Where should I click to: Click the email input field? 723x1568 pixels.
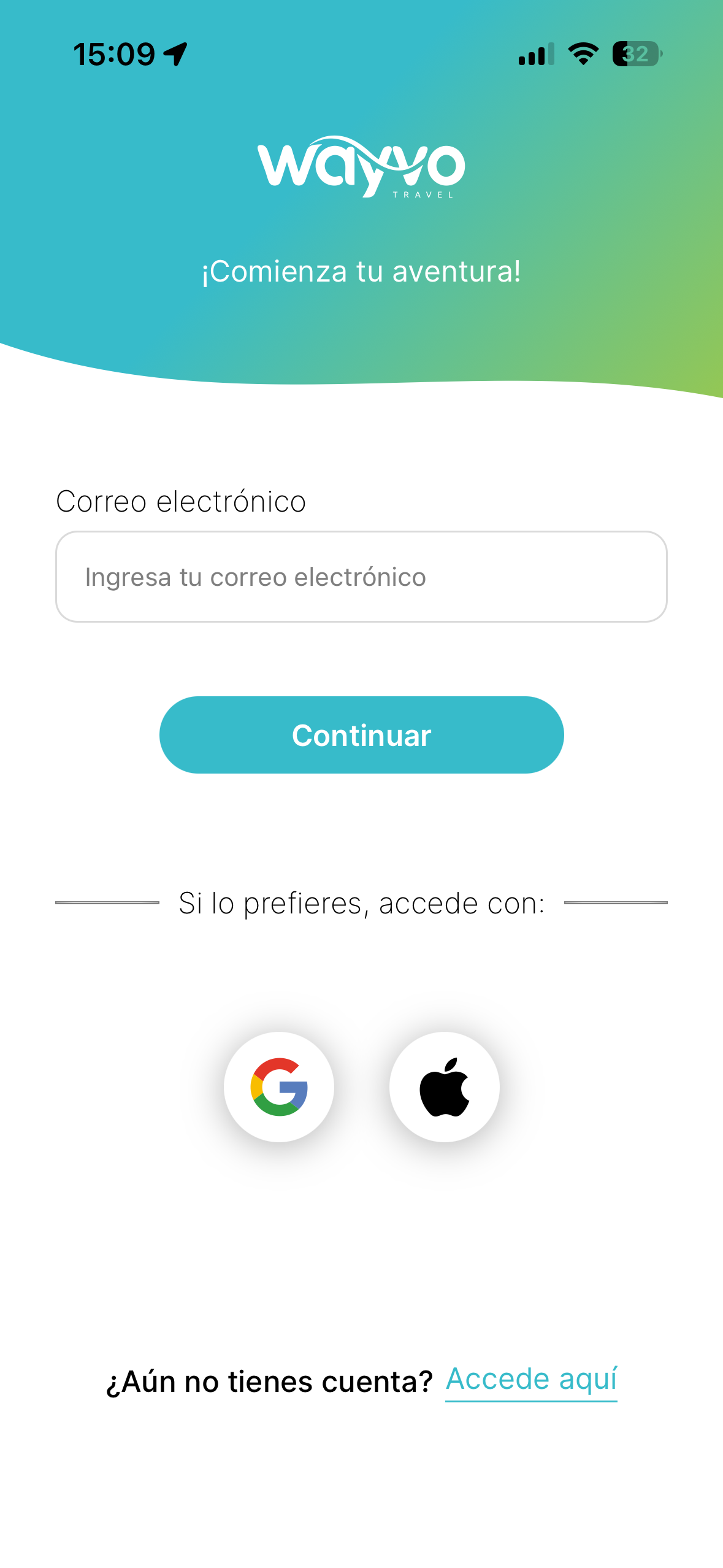(361, 577)
